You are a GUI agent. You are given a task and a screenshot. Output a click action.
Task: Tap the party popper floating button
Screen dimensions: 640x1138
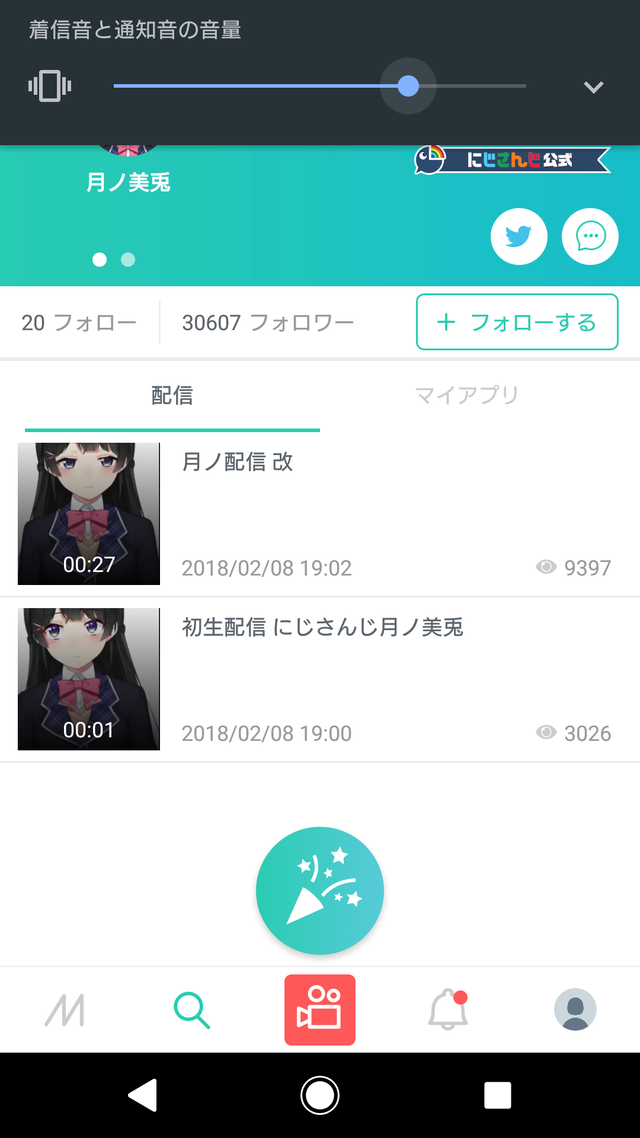pos(320,891)
